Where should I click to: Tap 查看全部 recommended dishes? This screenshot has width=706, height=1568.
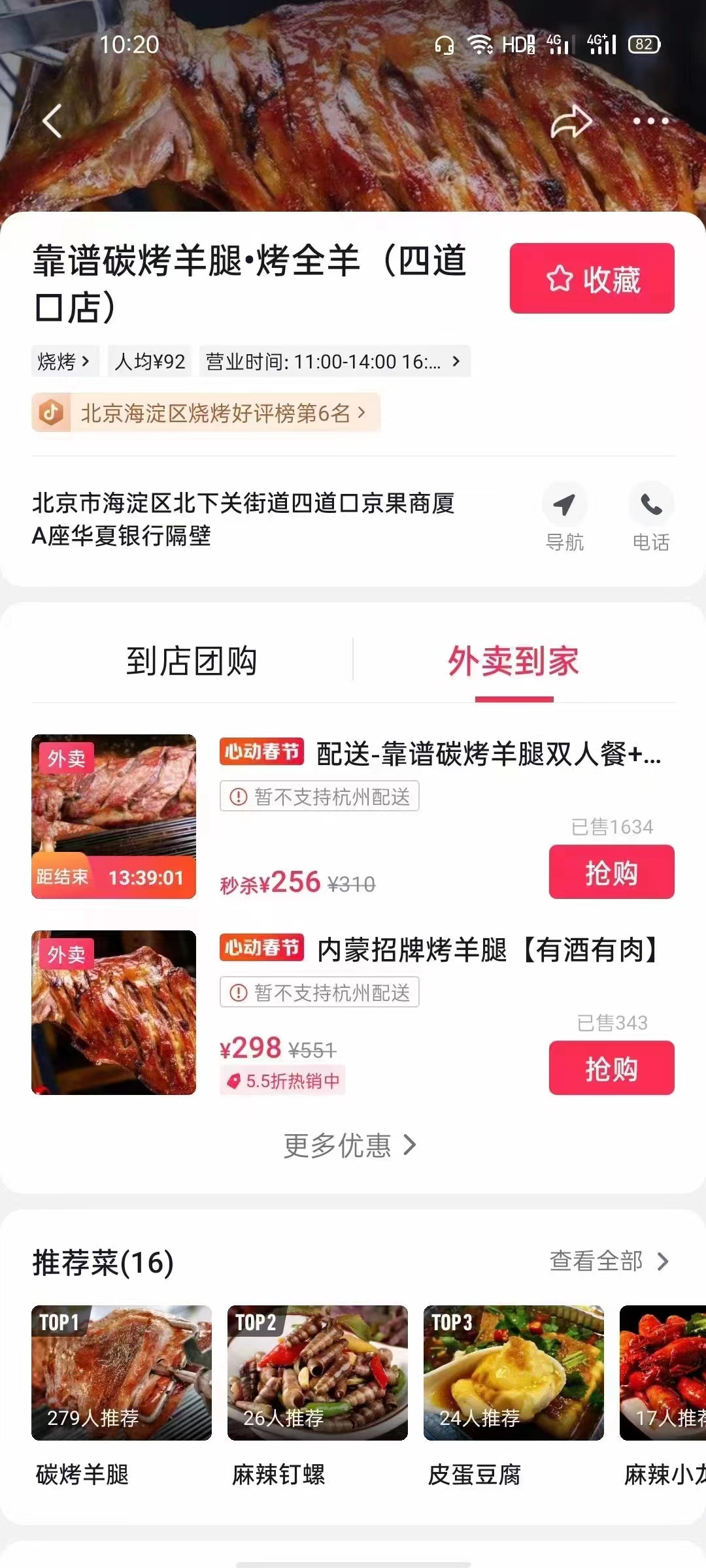click(609, 1261)
